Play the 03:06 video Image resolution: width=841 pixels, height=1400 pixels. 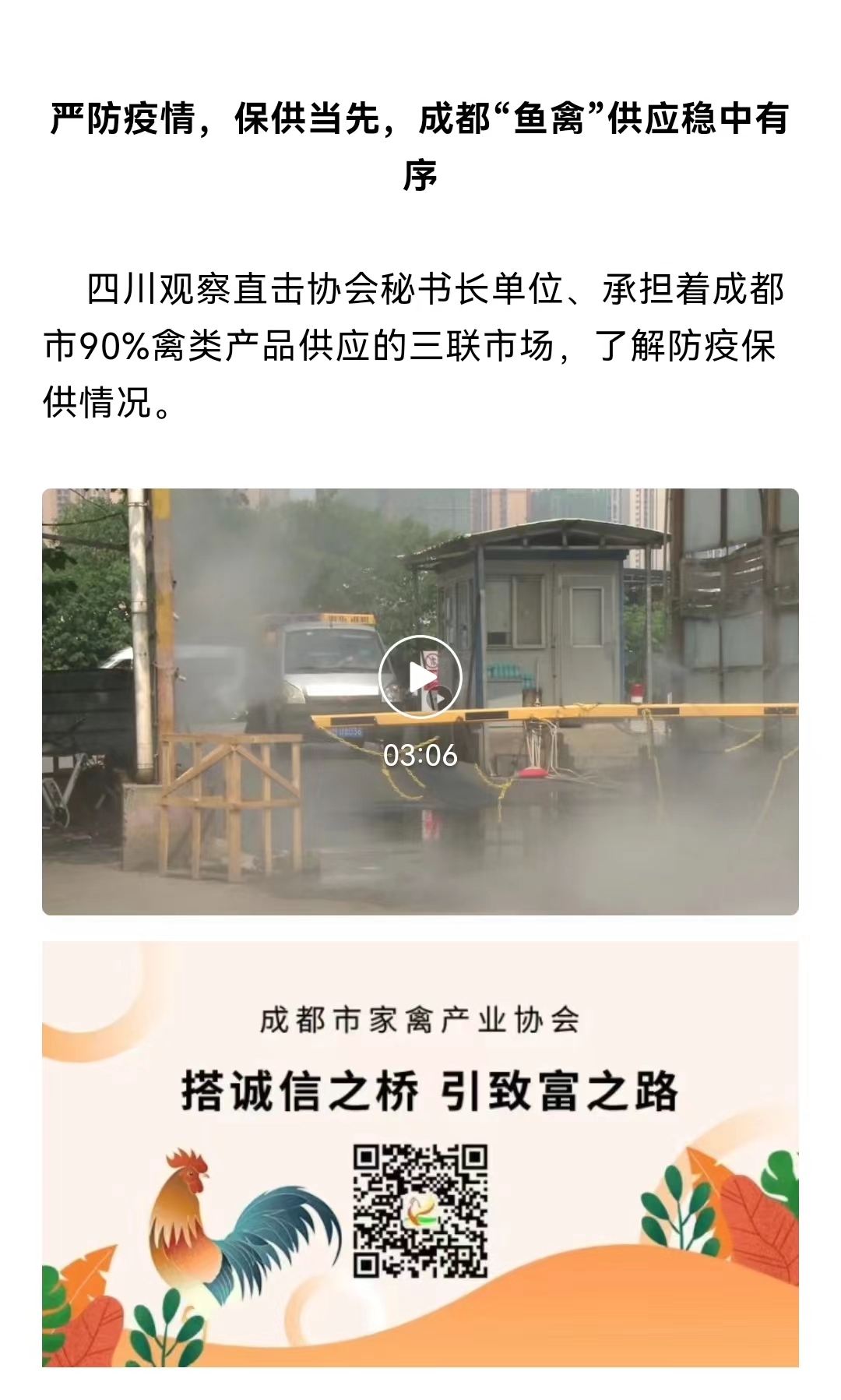[x=420, y=676]
